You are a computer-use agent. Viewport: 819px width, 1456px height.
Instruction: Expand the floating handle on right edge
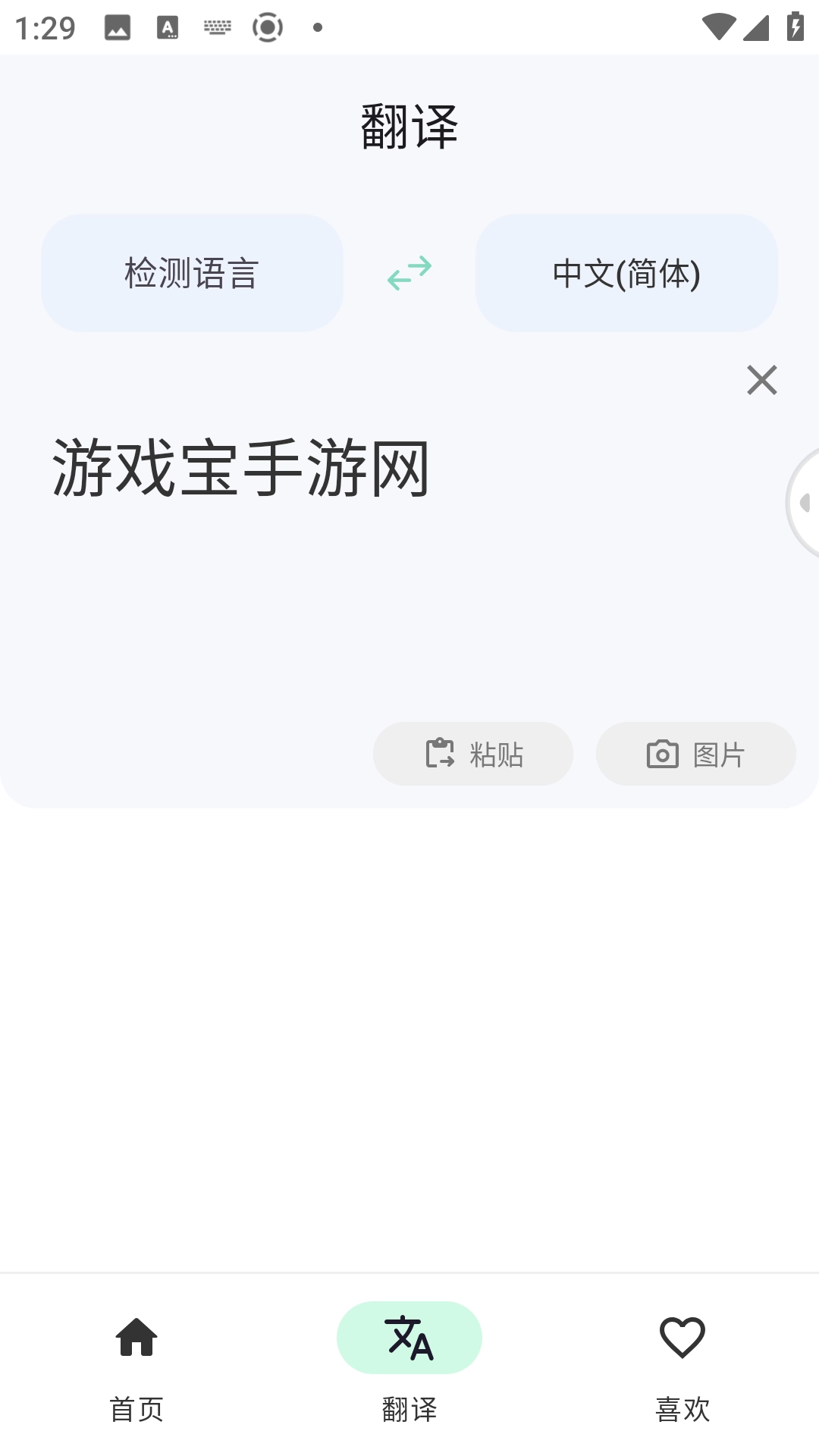tap(805, 500)
